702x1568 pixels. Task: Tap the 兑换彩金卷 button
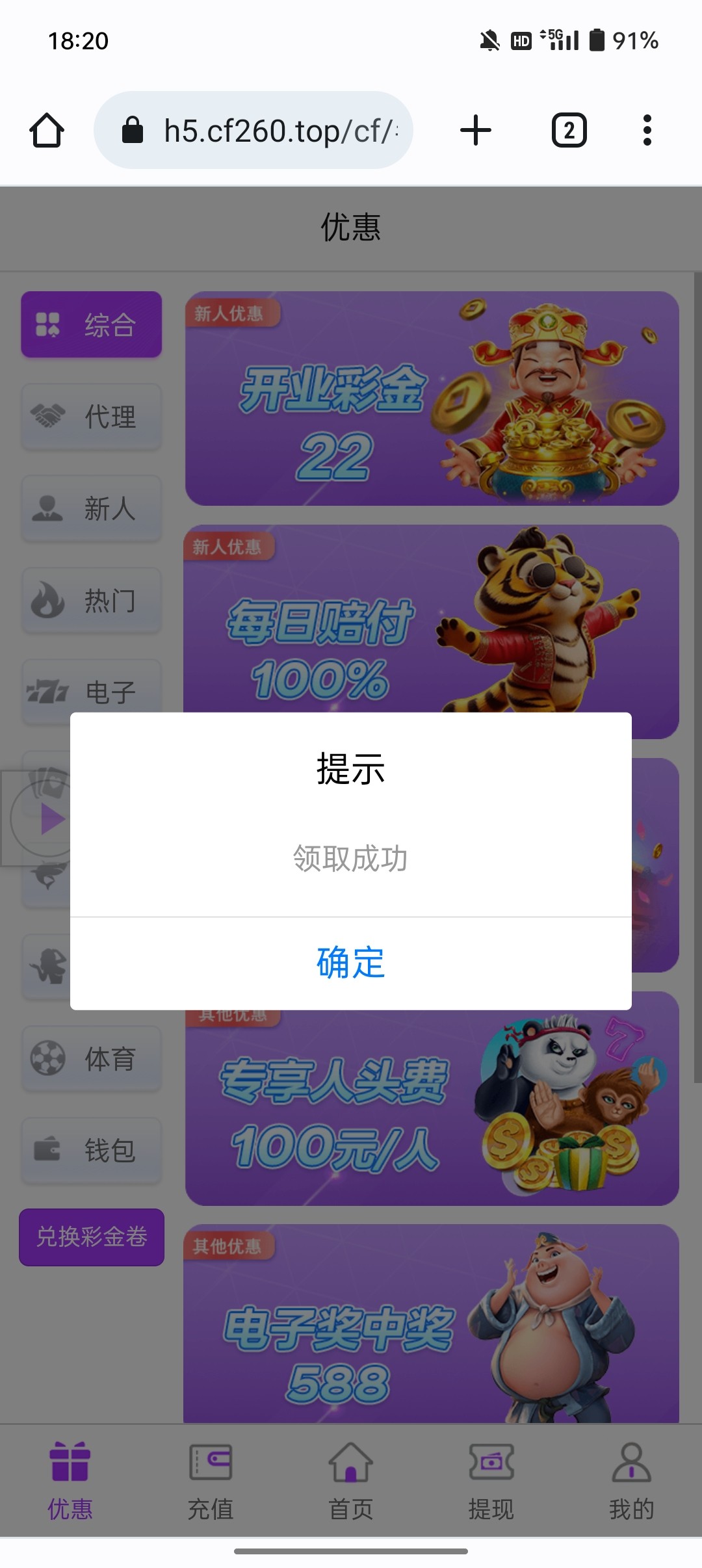point(92,1237)
